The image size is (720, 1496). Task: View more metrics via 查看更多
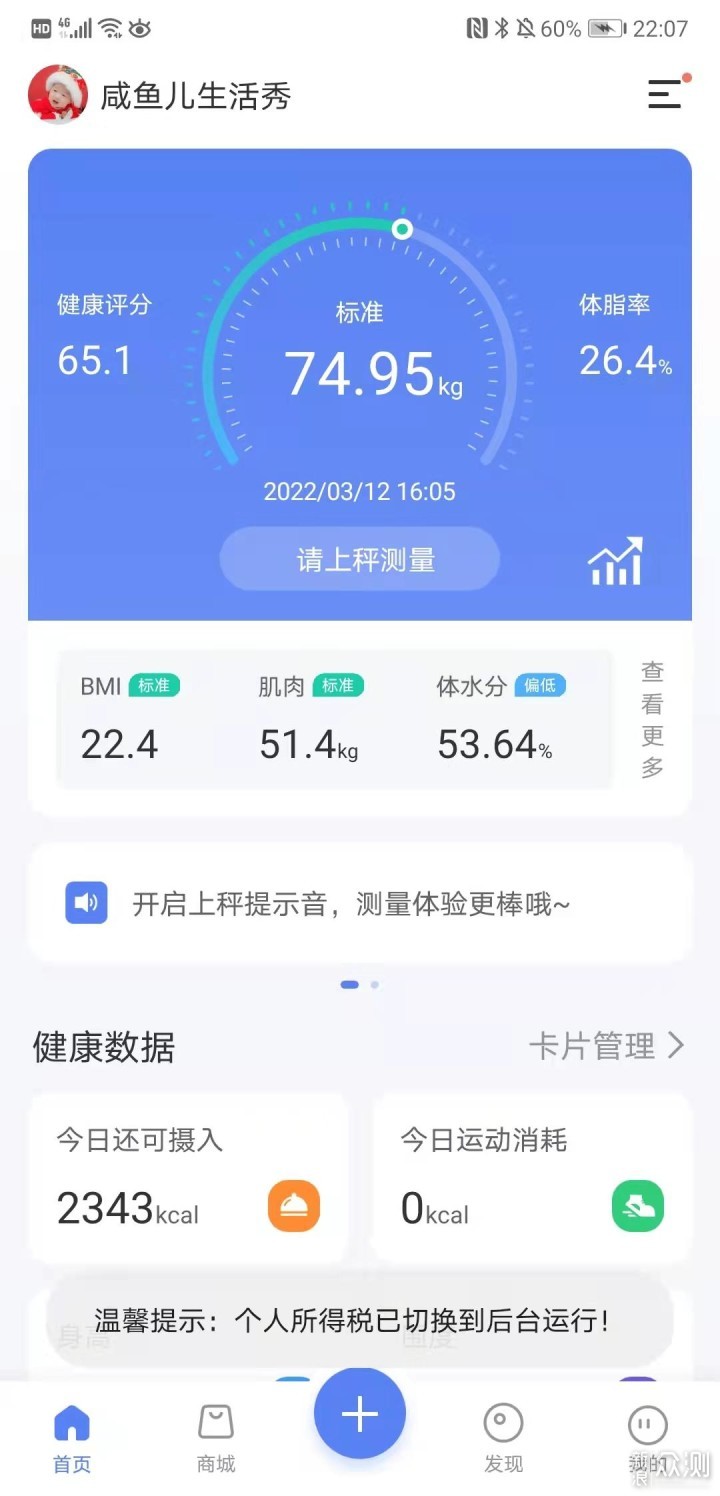coord(652,719)
